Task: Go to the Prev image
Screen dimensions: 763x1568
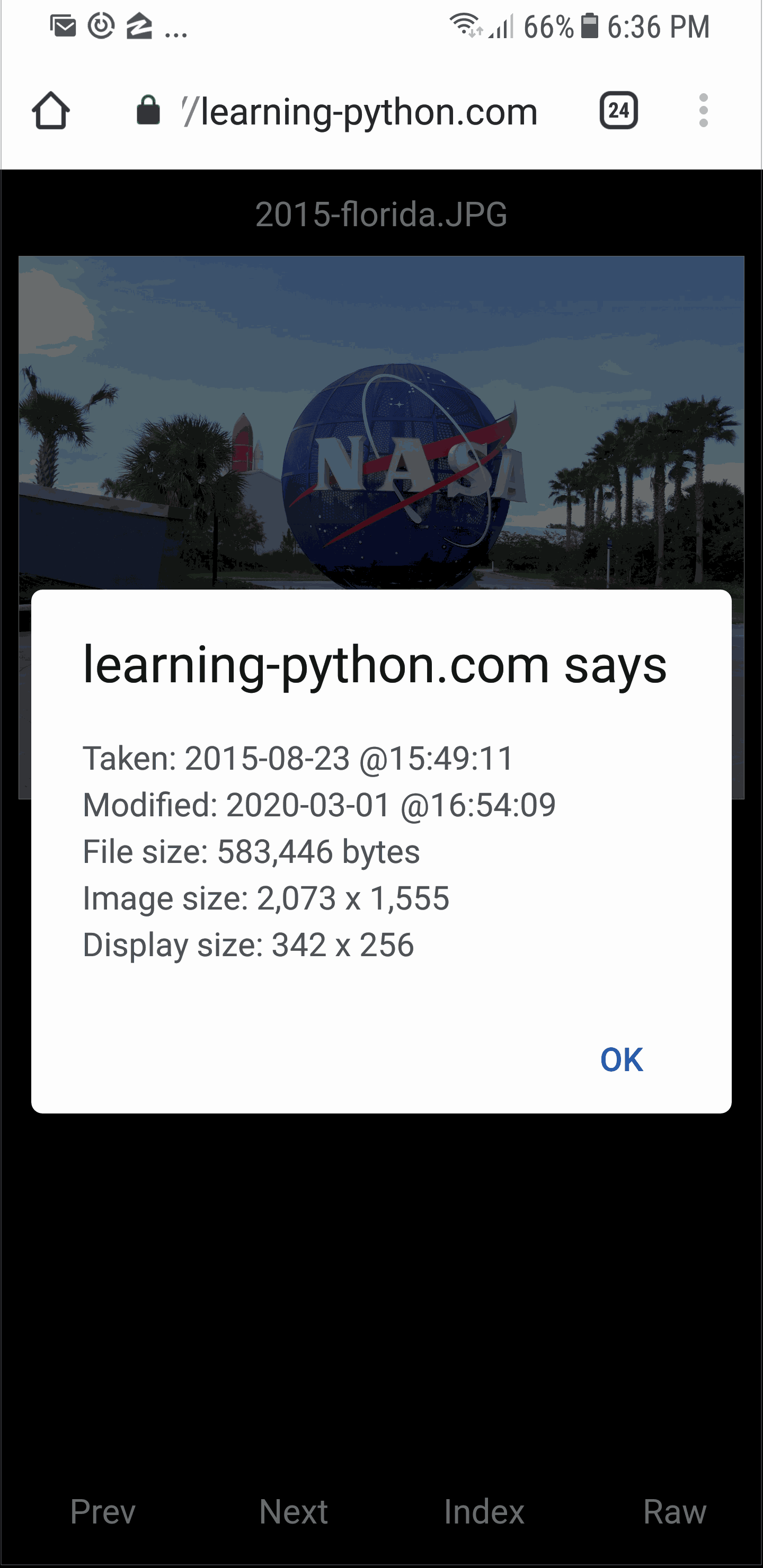Action: pos(102,1511)
